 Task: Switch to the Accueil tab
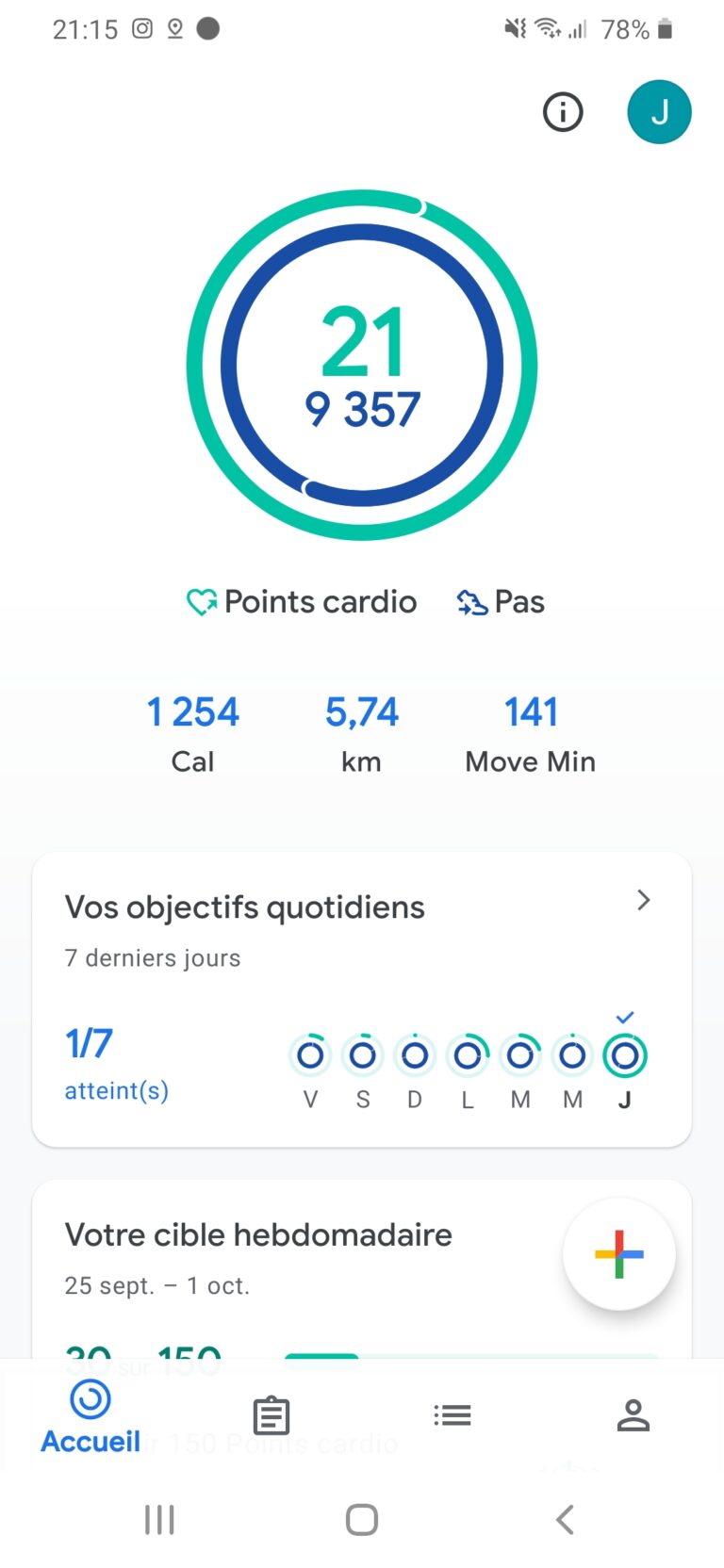coord(90,1416)
